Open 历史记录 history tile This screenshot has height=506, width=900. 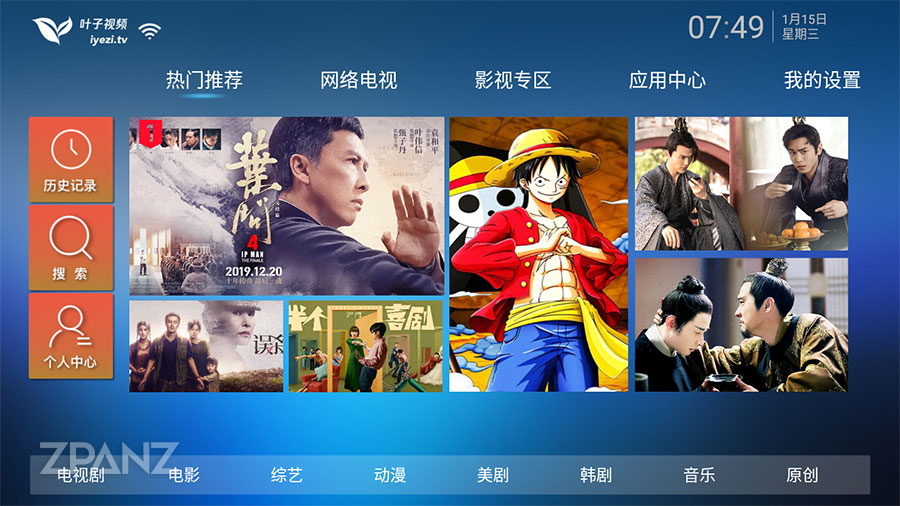[x=71, y=160]
